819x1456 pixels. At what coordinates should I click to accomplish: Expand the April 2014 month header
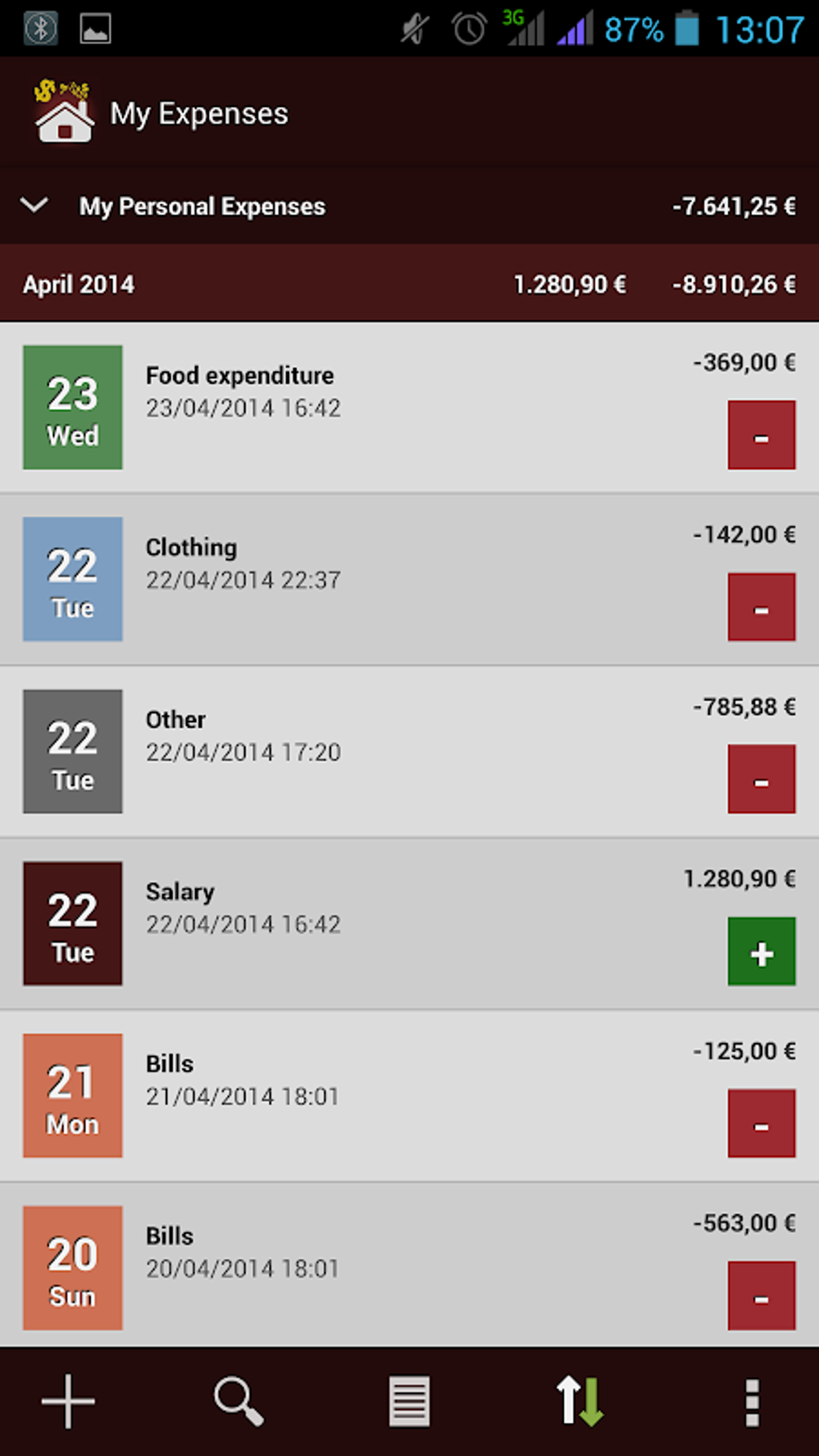(80, 284)
